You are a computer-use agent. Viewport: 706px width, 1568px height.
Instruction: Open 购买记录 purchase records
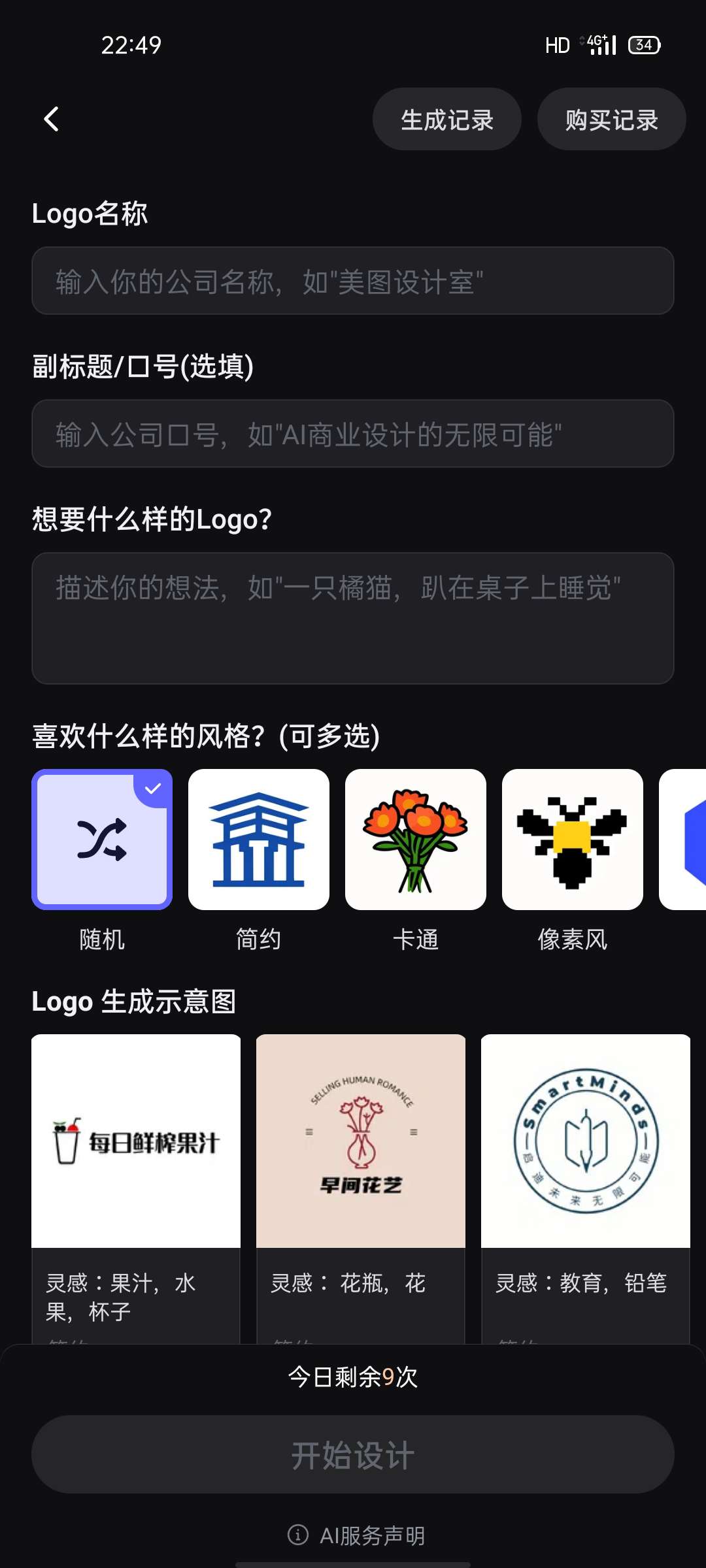click(611, 120)
